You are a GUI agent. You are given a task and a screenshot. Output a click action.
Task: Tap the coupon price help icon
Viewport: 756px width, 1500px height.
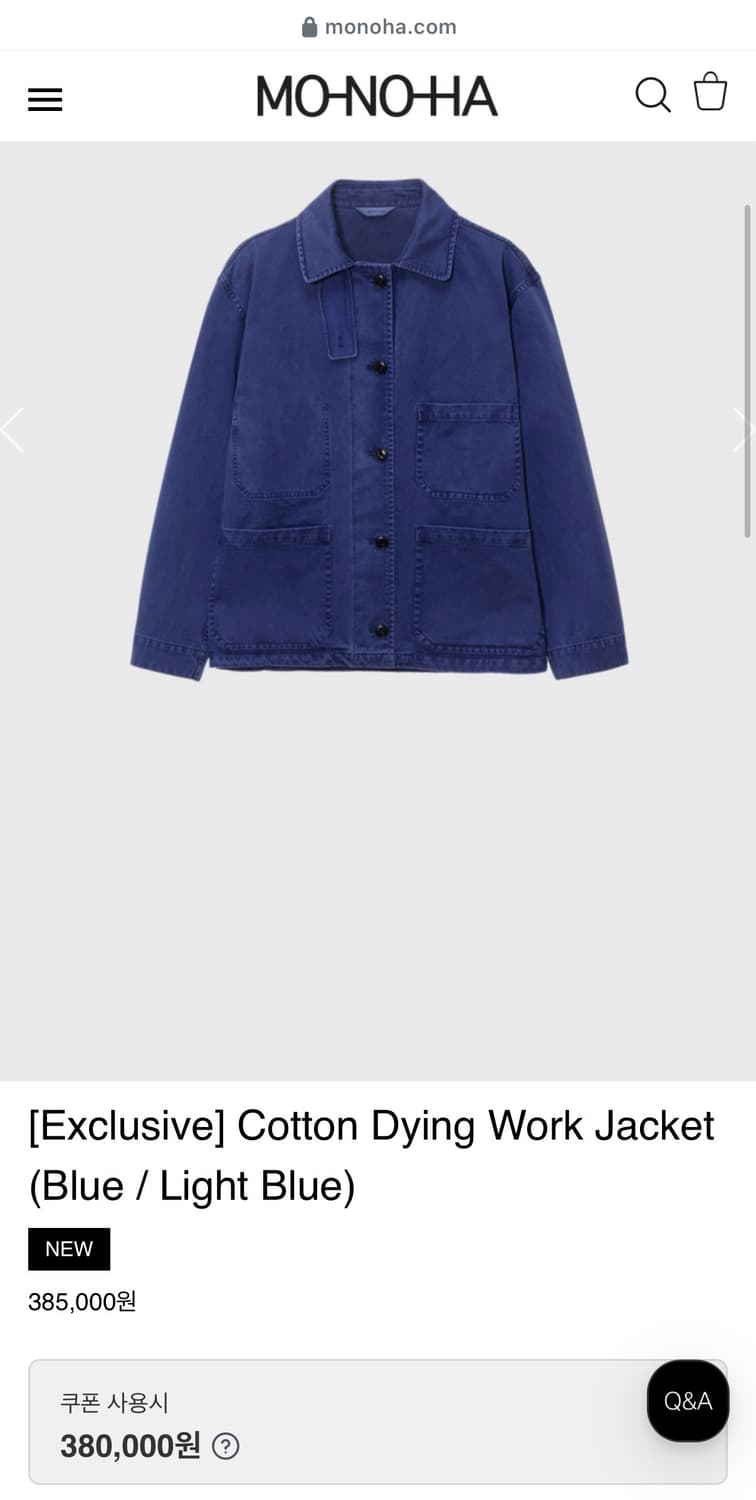coord(226,1446)
